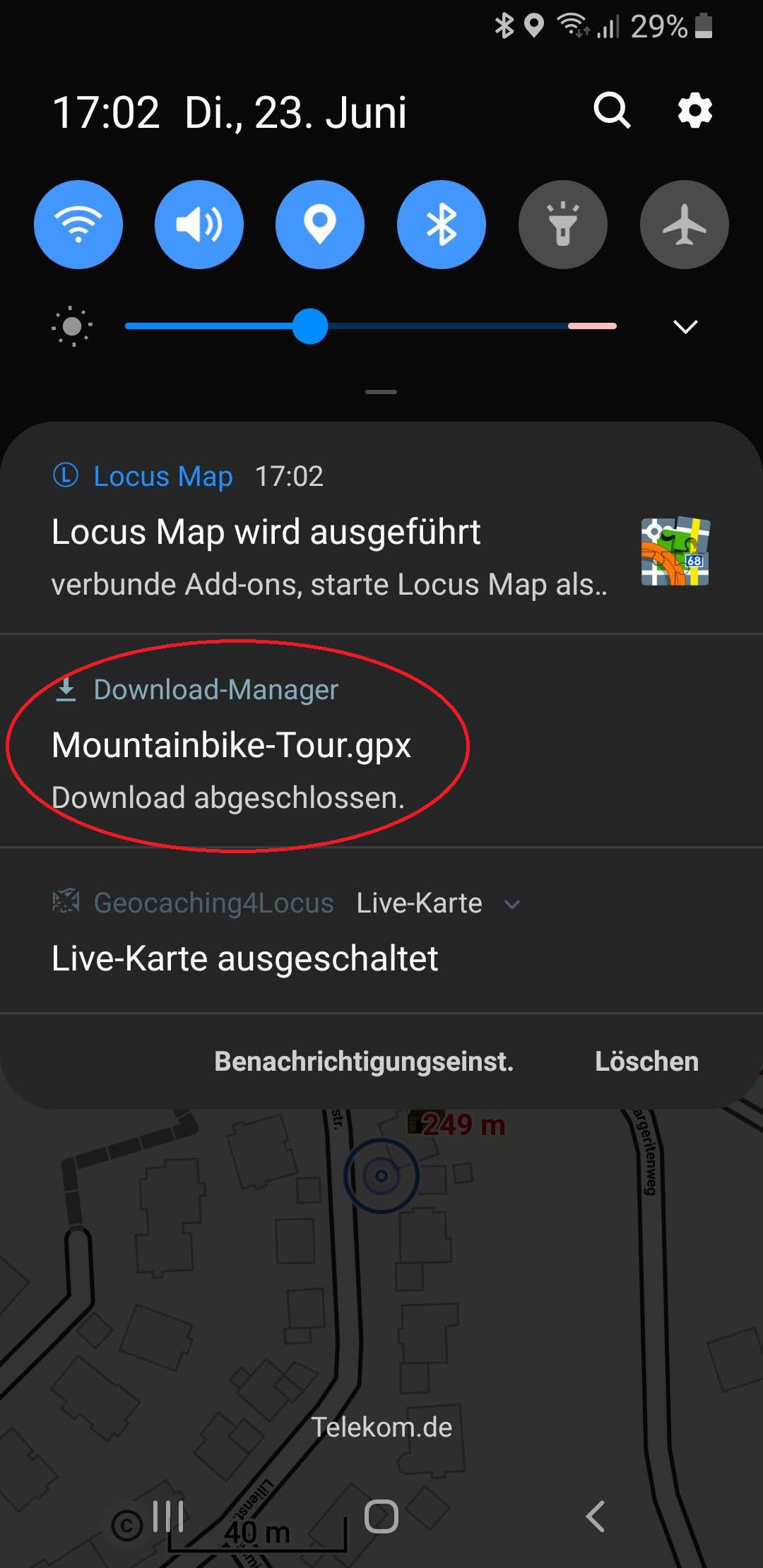Expand the Geocaching4Locus Live-Karte notification
The height and width of the screenshot is (1568, 763).
[x=513, y=904]
